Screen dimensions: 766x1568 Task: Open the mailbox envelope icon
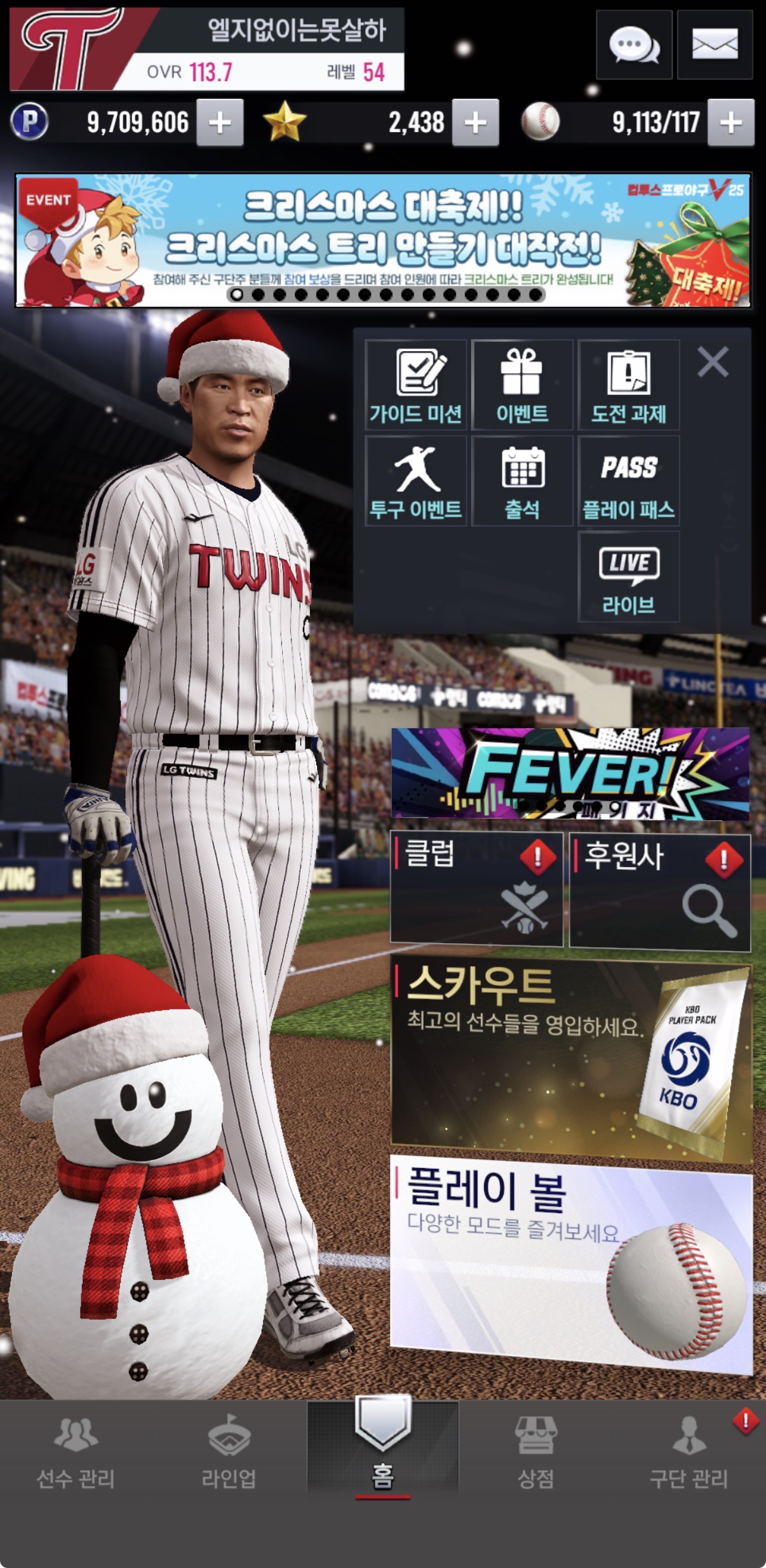tap(715, 45)
